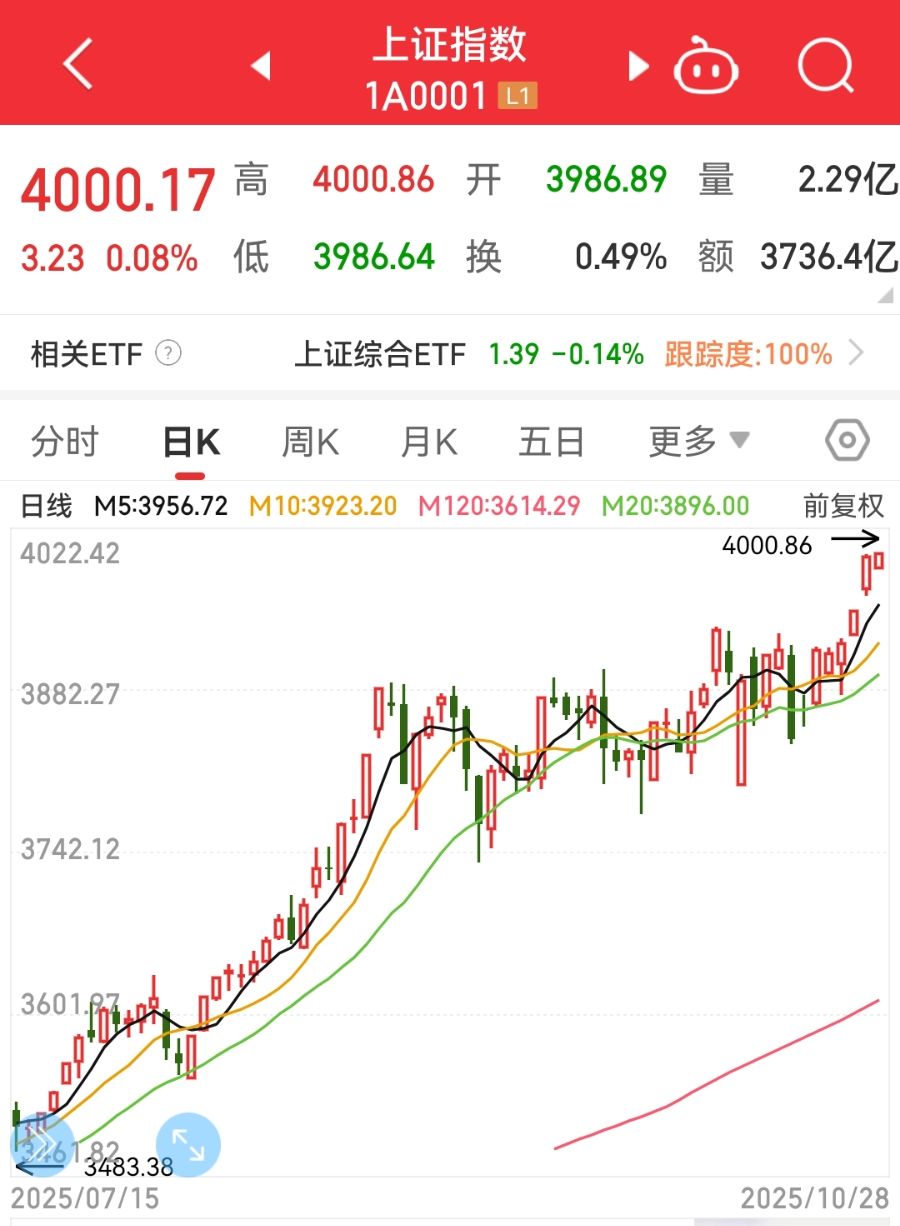
Task: Switch to the 周K chart tab
Action: 310,441
